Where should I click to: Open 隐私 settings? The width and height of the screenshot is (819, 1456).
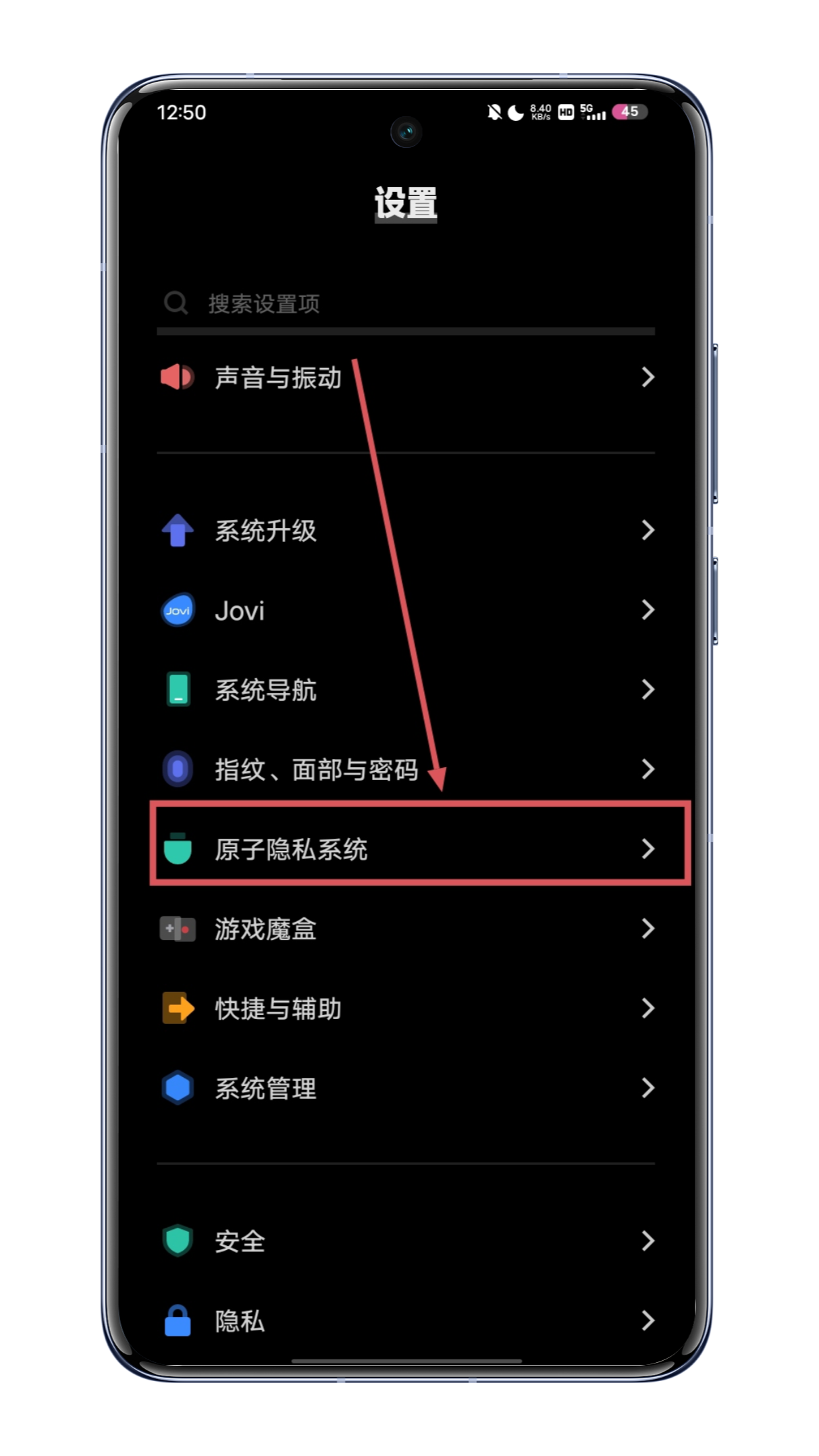pos(405,1320)
